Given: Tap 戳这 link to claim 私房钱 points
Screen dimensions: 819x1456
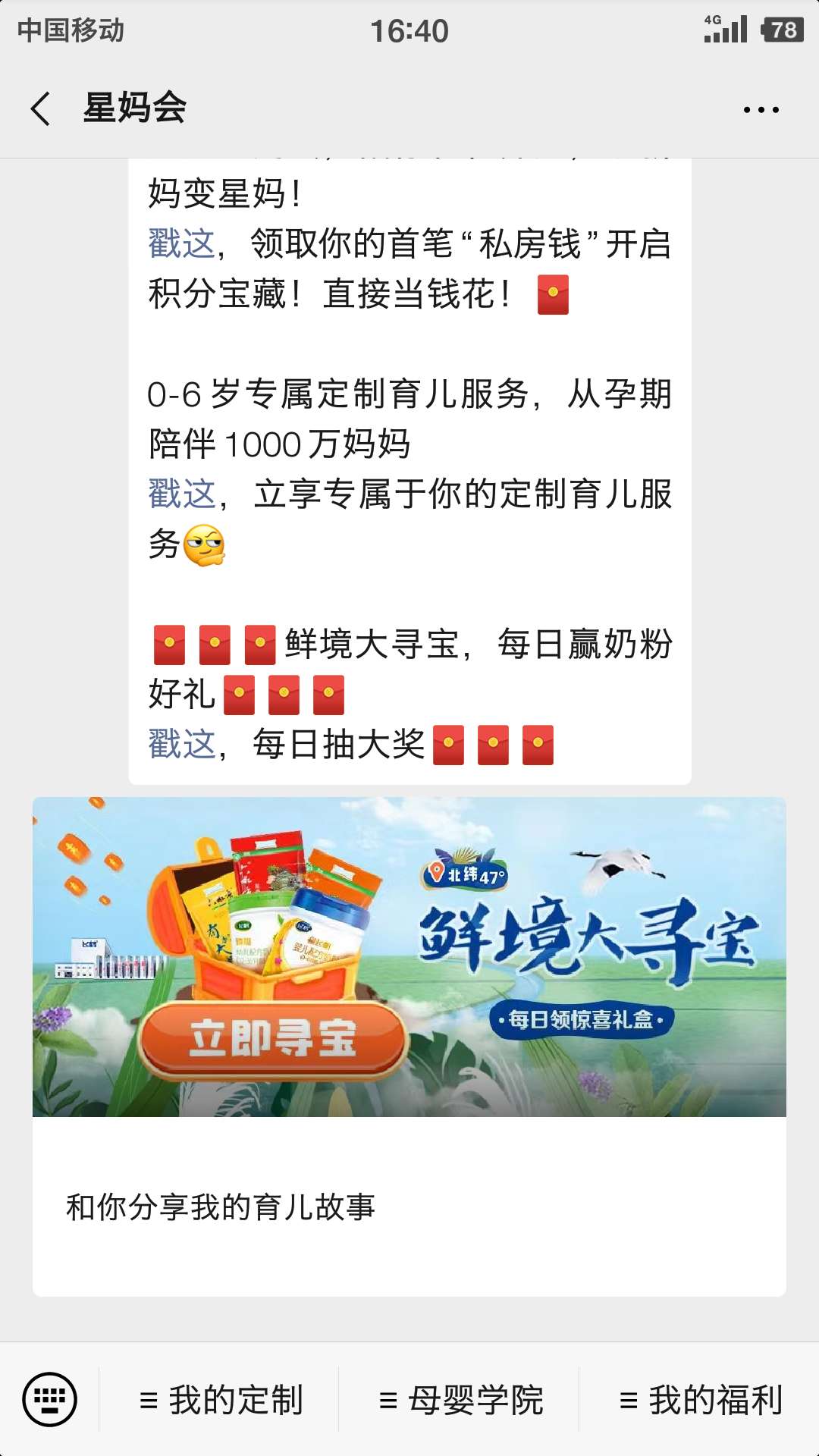Looking at the screenshot, I should (x=181, y=244).
